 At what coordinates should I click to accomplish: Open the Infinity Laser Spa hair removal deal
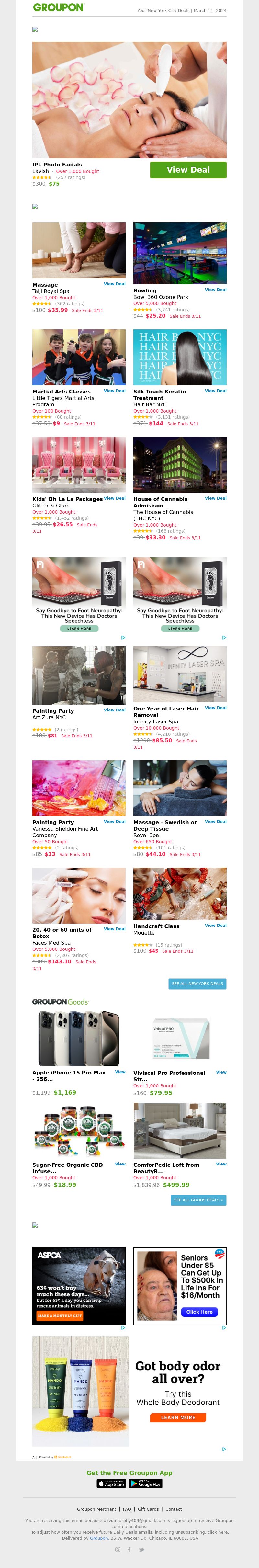(215, 708)
